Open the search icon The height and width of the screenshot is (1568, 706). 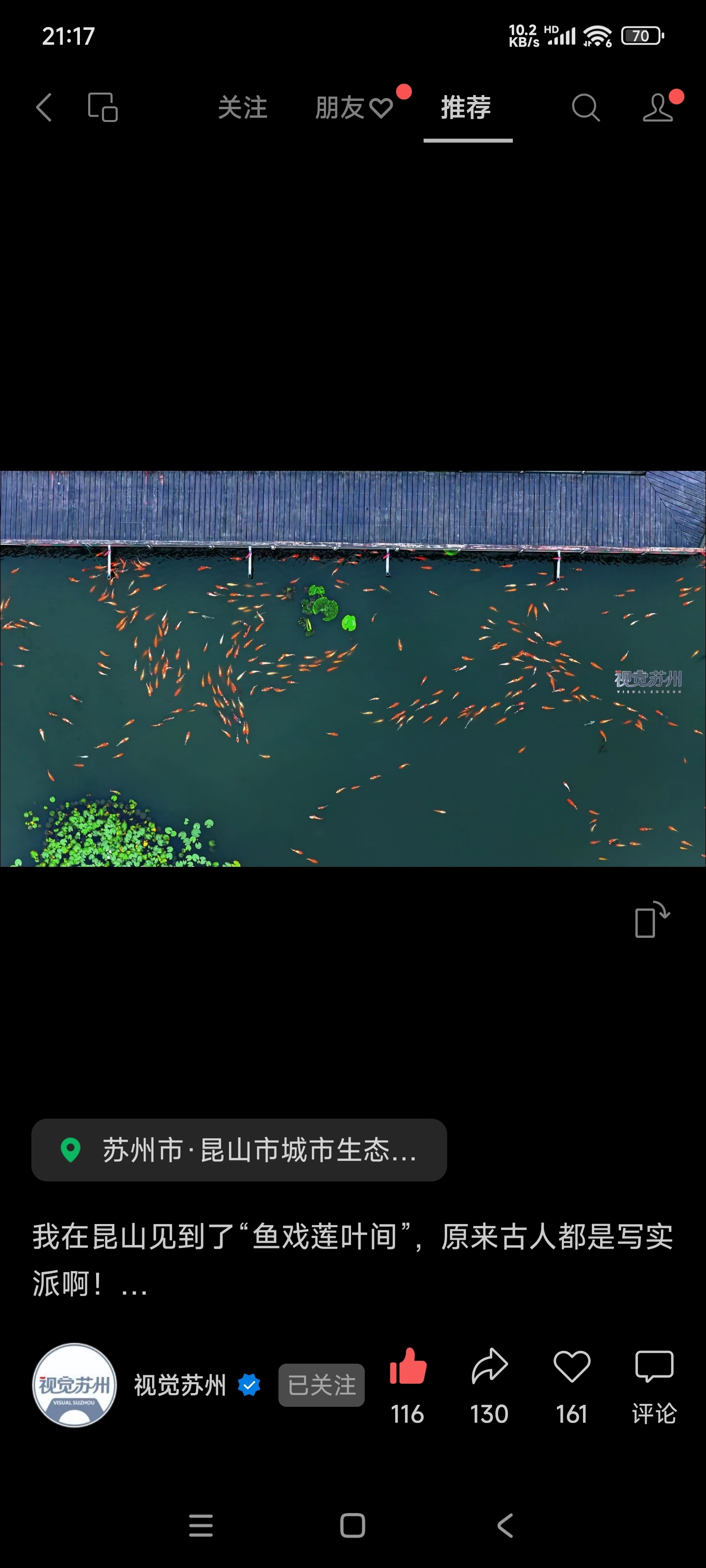click(585, 108)
